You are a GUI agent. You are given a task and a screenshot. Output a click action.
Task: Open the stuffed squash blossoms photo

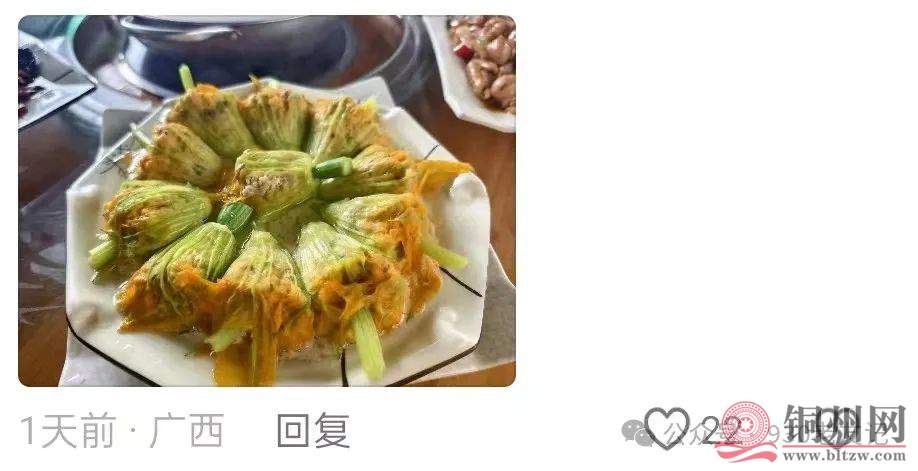(x=267, y=201)
